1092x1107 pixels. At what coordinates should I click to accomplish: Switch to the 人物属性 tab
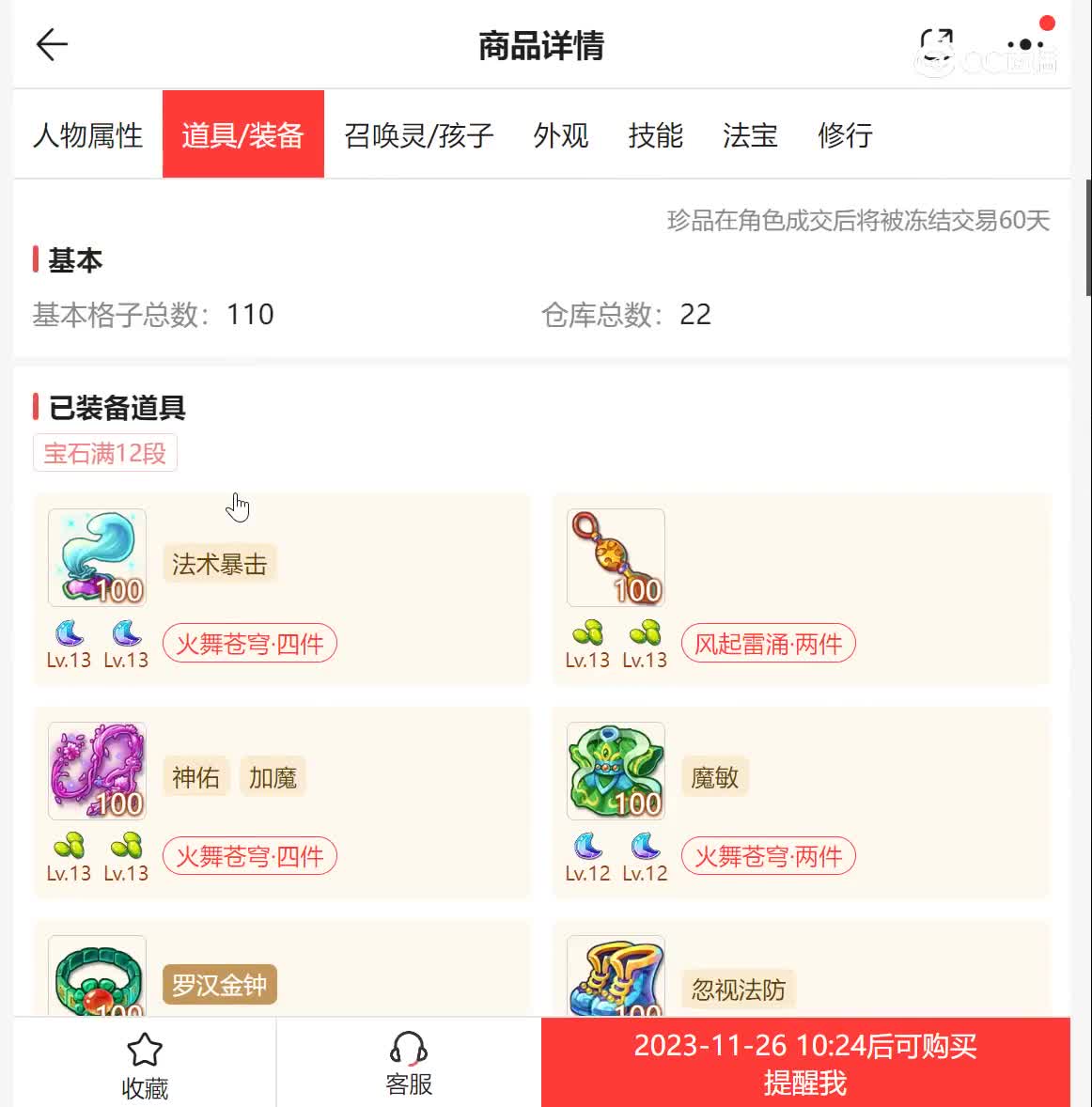pos(87,135)
